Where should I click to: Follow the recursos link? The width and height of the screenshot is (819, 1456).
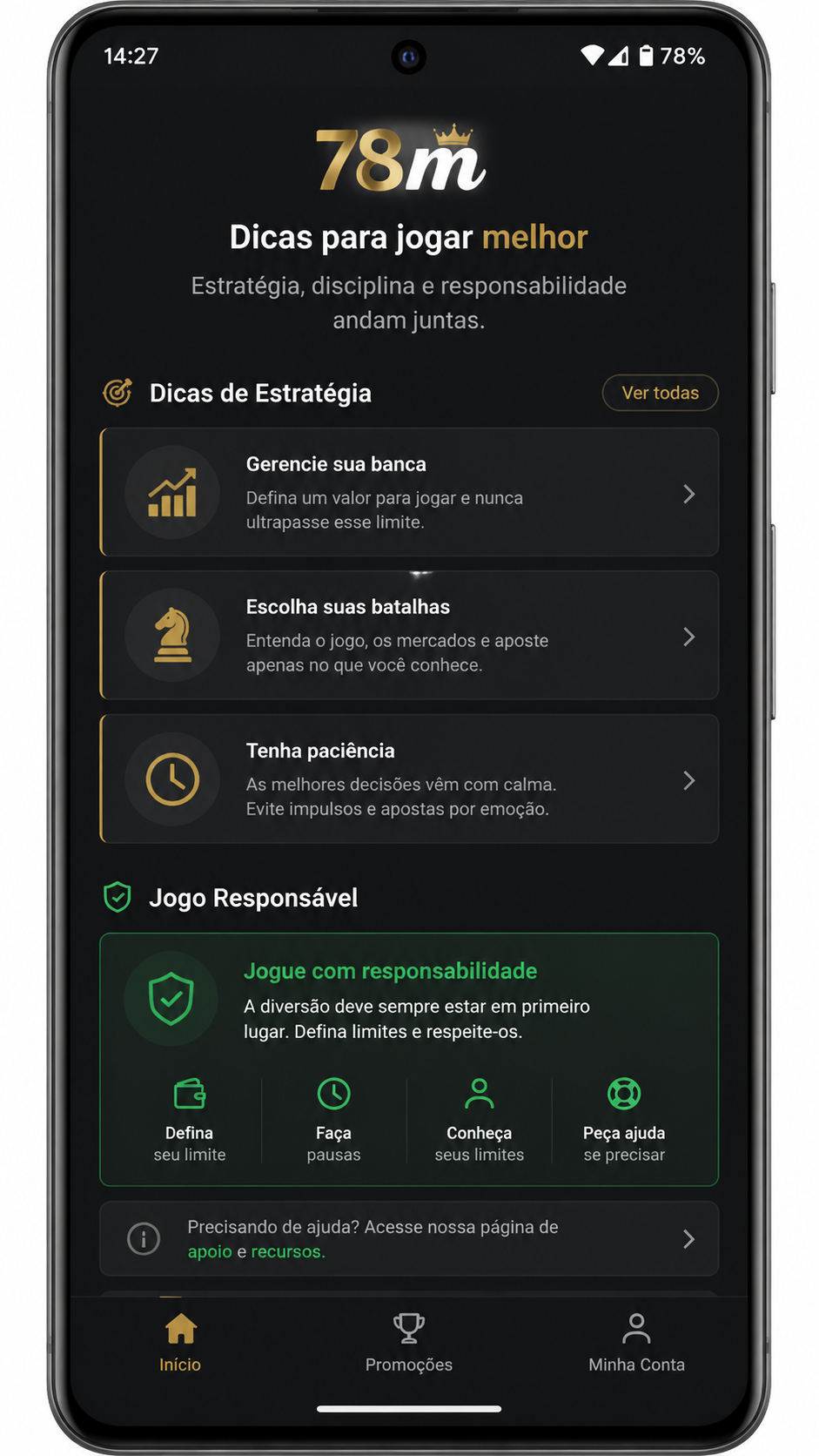(x=285, y=1251)
